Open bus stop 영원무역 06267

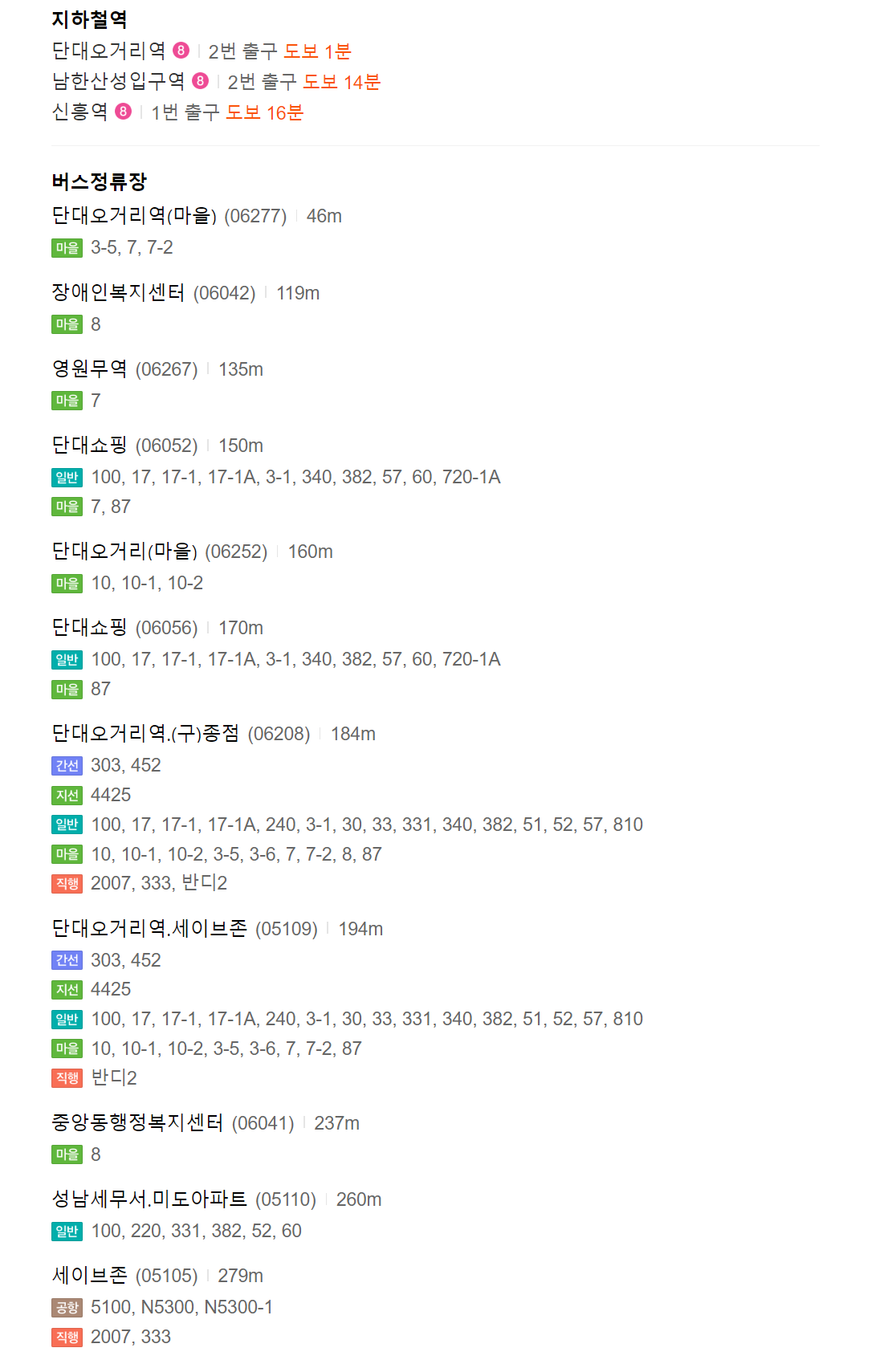click(x=89, y=369)
